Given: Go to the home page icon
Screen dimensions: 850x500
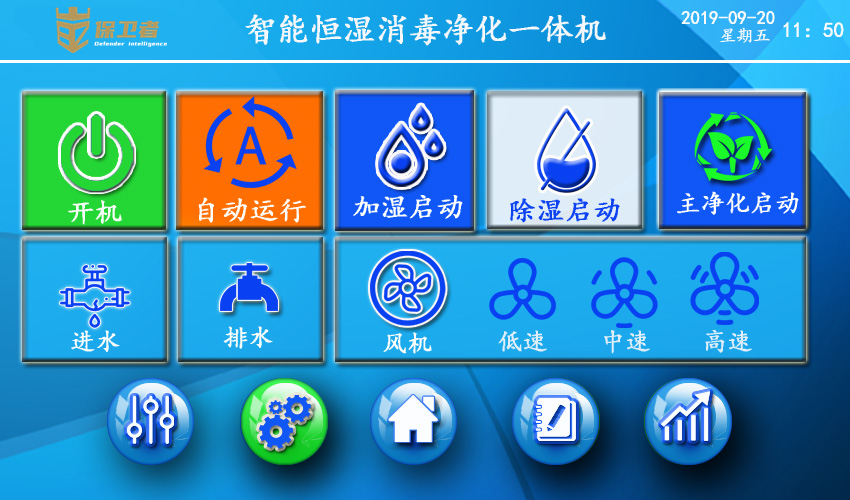Looking at the screenshot, I should 414,417.
